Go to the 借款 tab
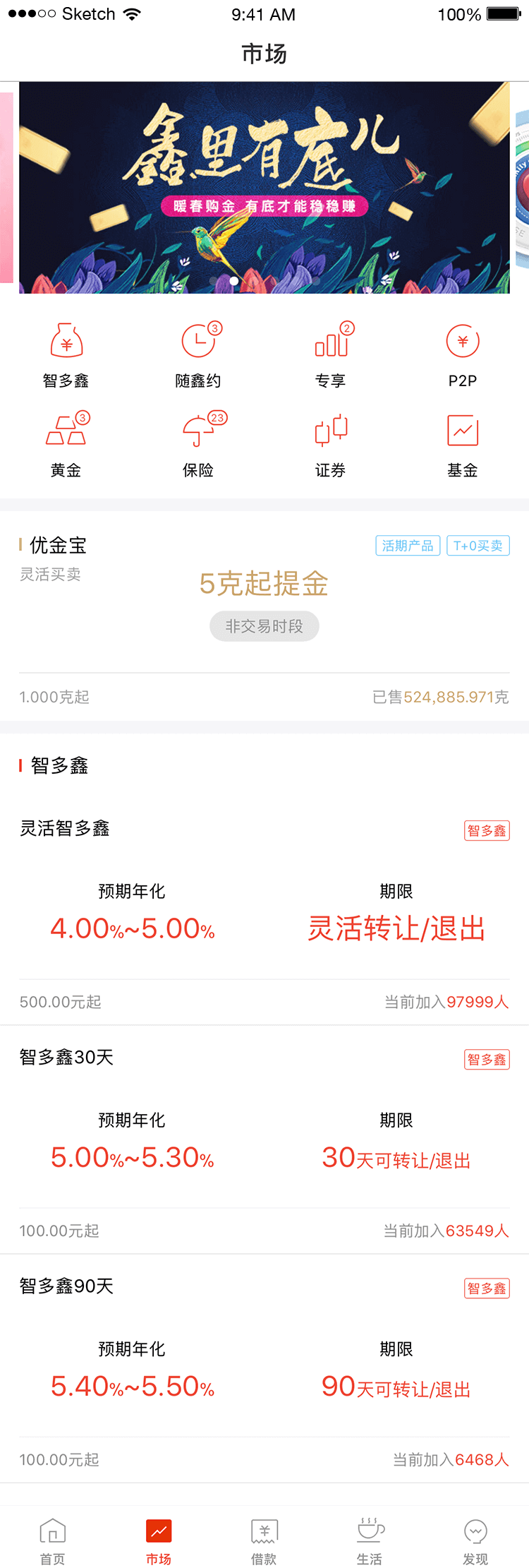 point(264,1538)
